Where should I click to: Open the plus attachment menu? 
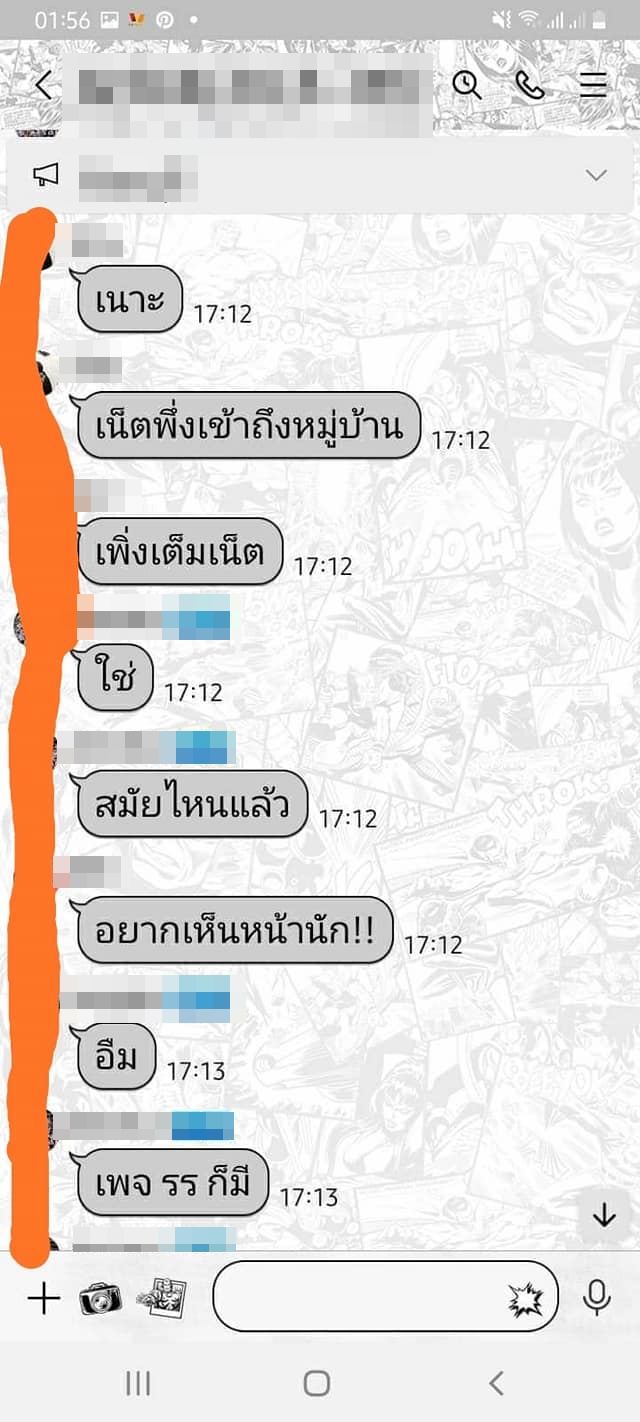tap(43, 1298)
